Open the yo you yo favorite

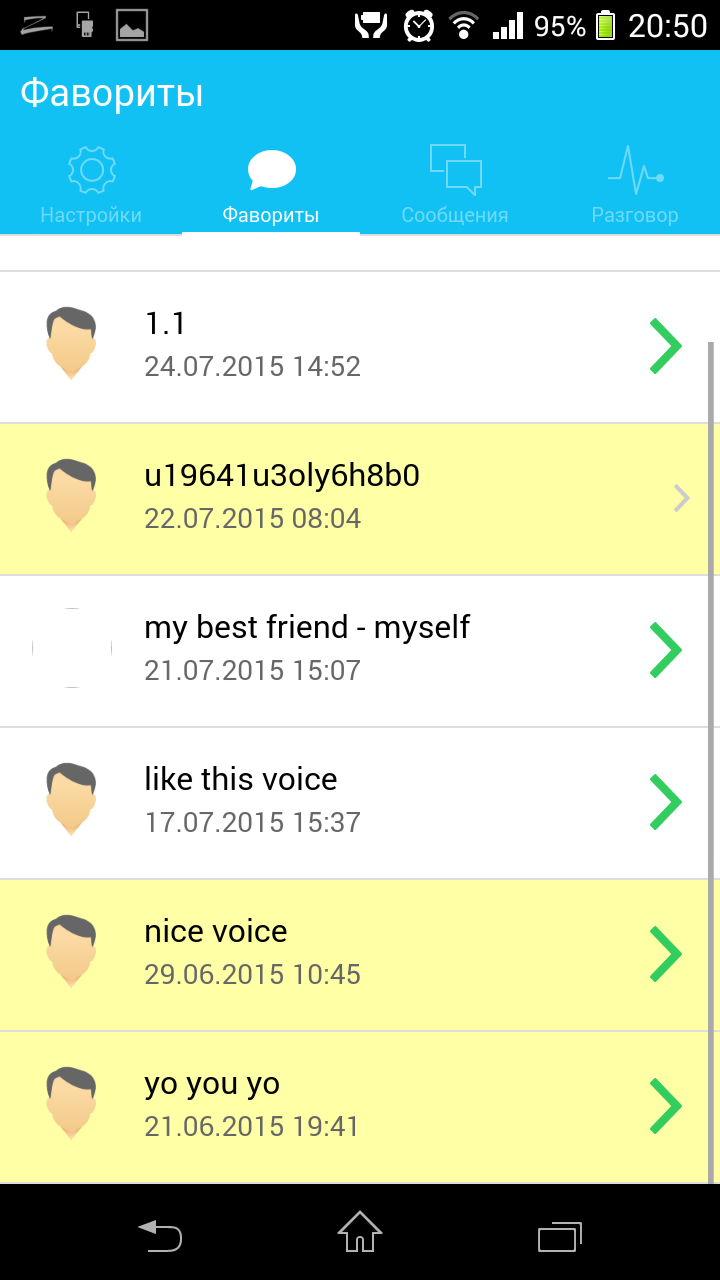360,1107
